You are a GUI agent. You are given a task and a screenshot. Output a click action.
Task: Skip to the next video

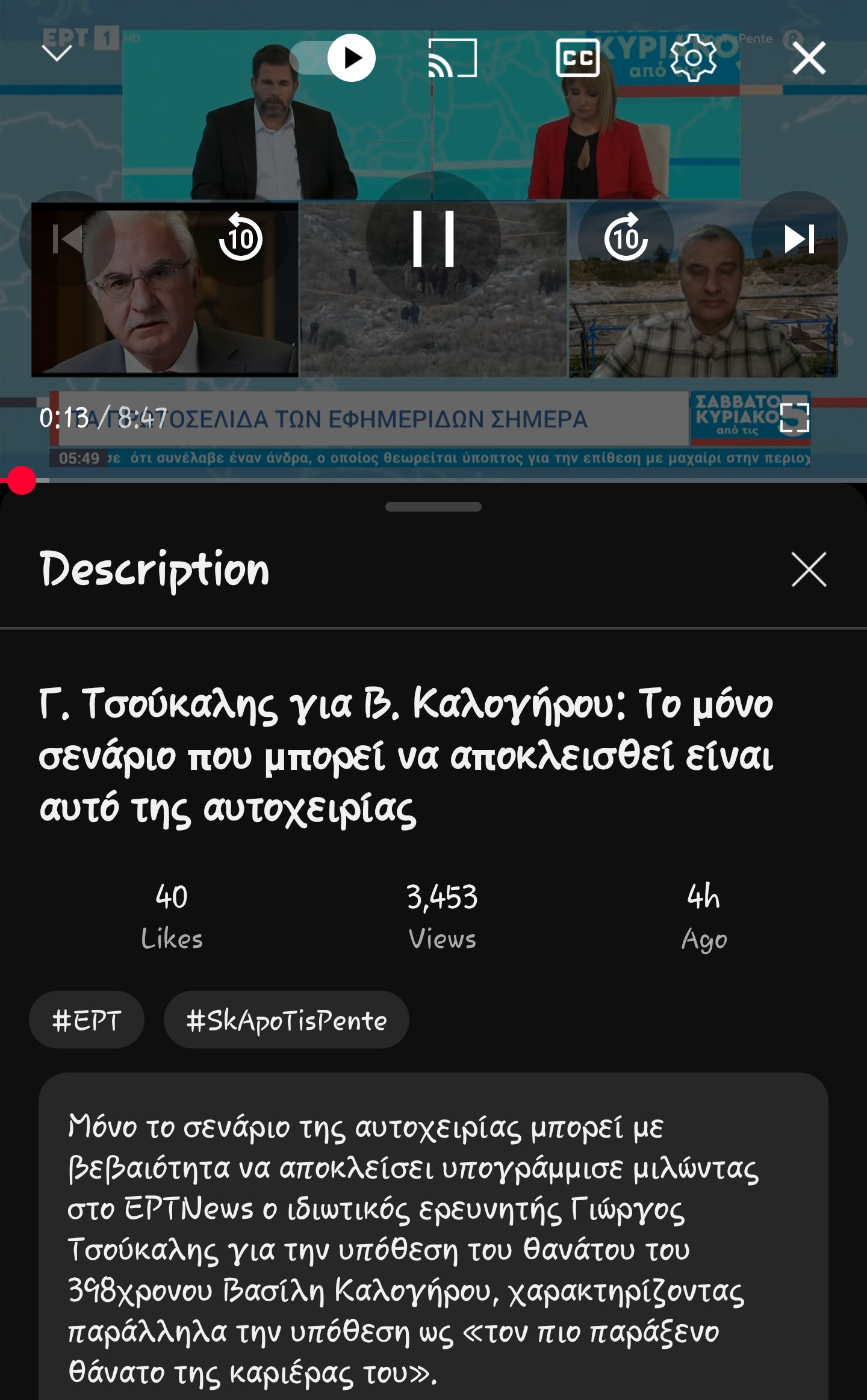[x=799, y=239]
